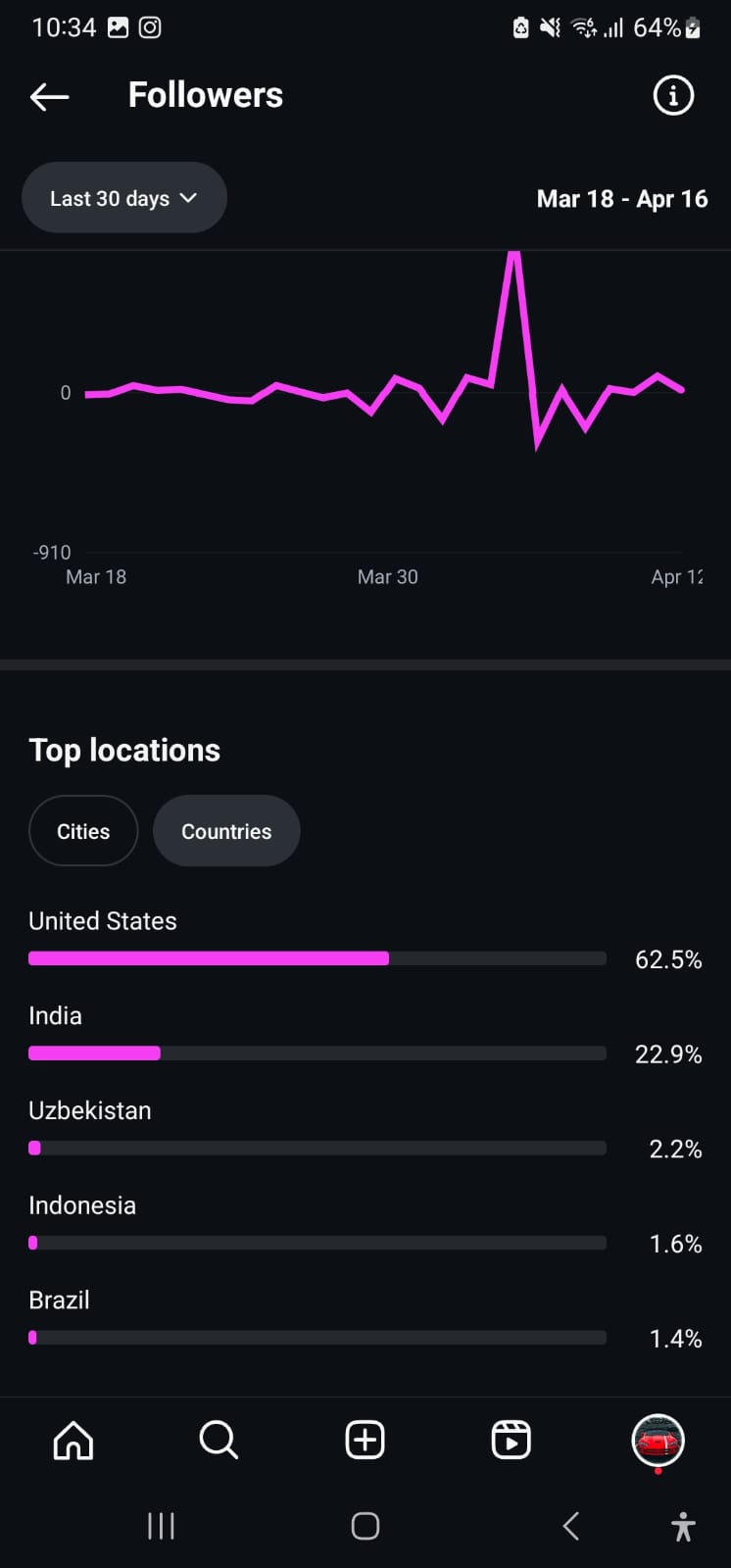Tap the system back button
731x1568 pixels.
tap(571, 1526)
